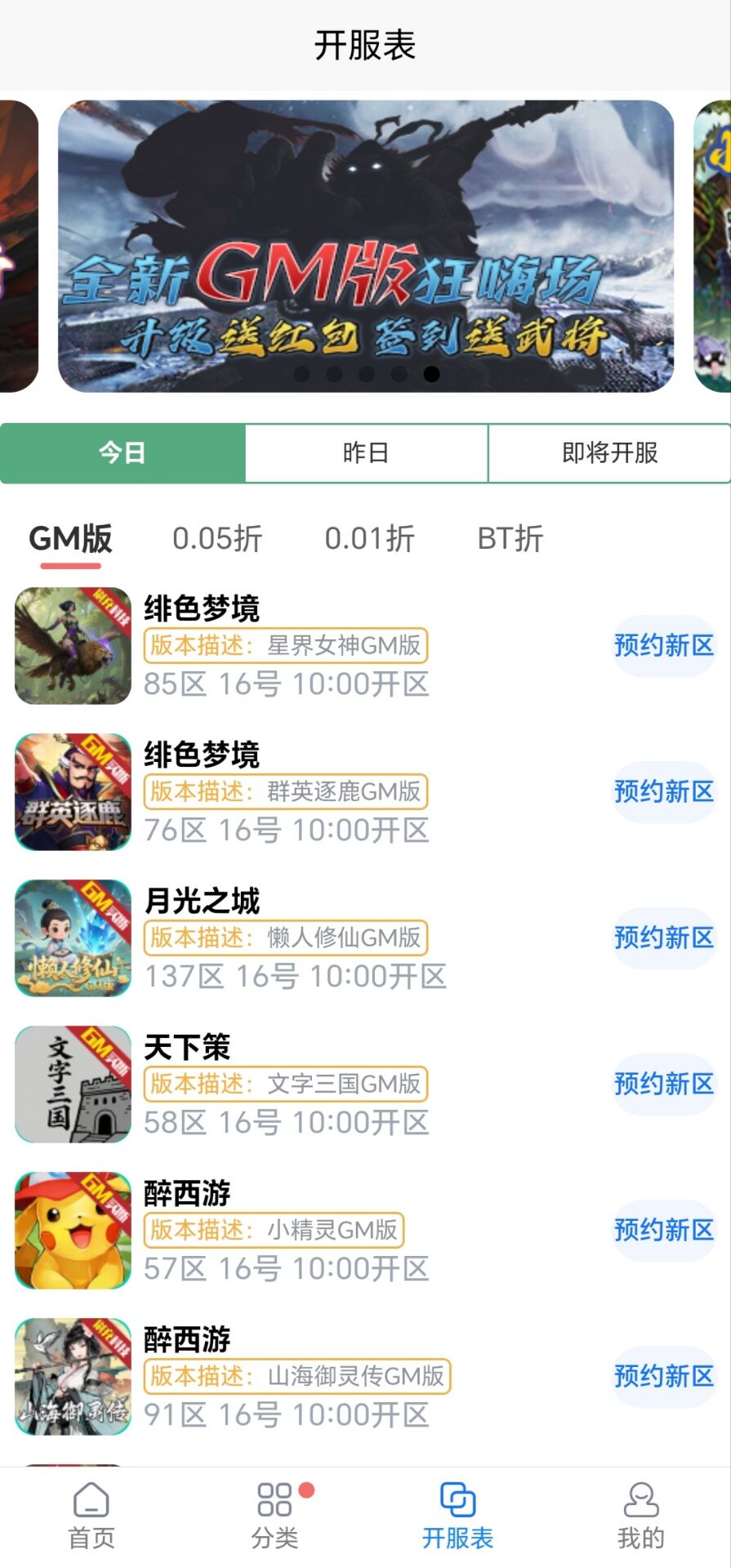Show the BT折 category
Image resolution: width=731 pixels, height=1568 pixels.
pos(510,539)
